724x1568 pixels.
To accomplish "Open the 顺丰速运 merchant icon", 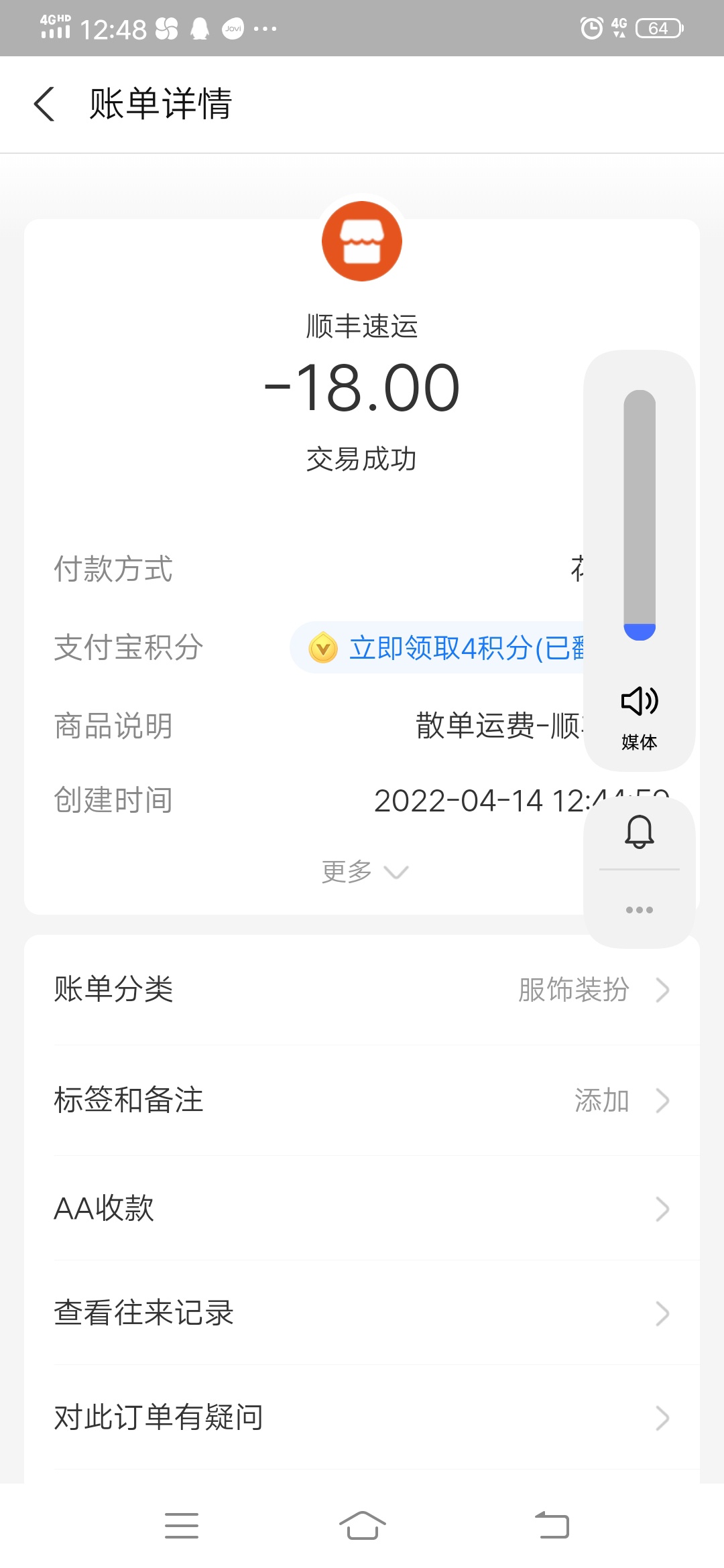I will tap(362, 241).
